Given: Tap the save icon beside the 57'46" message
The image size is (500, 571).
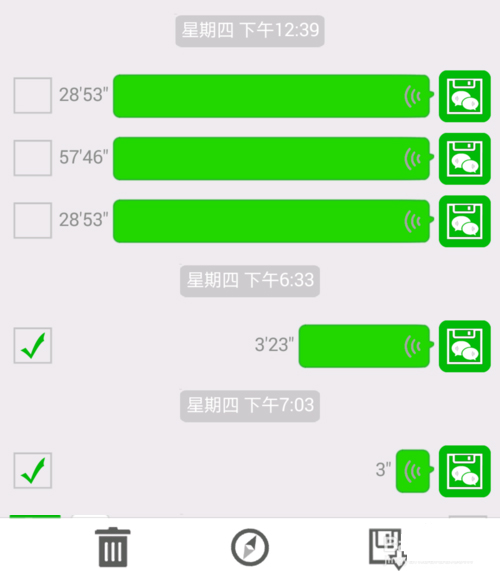Looking at the screenshot, I should [465, 159].
